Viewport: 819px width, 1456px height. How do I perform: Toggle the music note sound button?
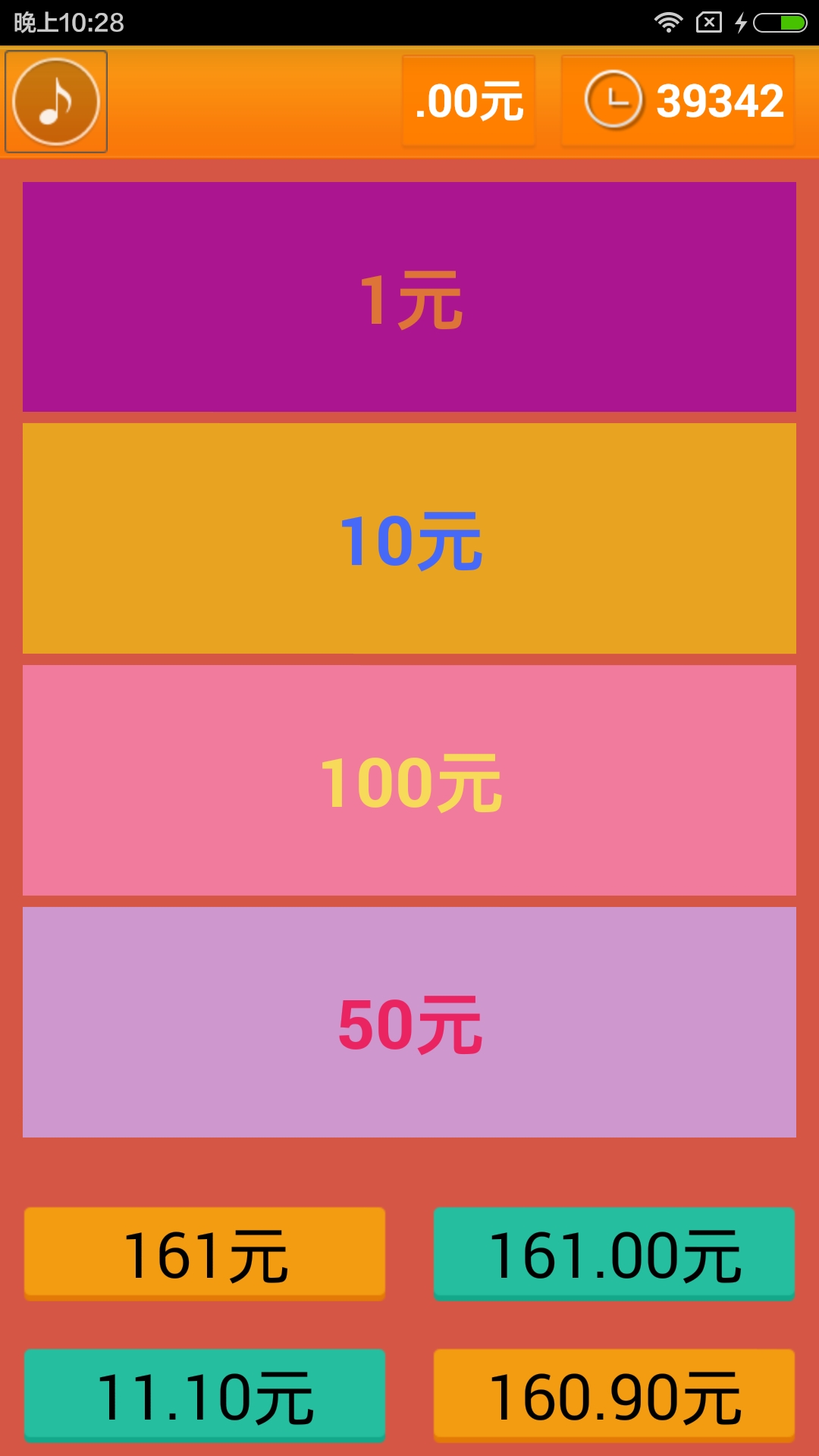tap(56, 102)
